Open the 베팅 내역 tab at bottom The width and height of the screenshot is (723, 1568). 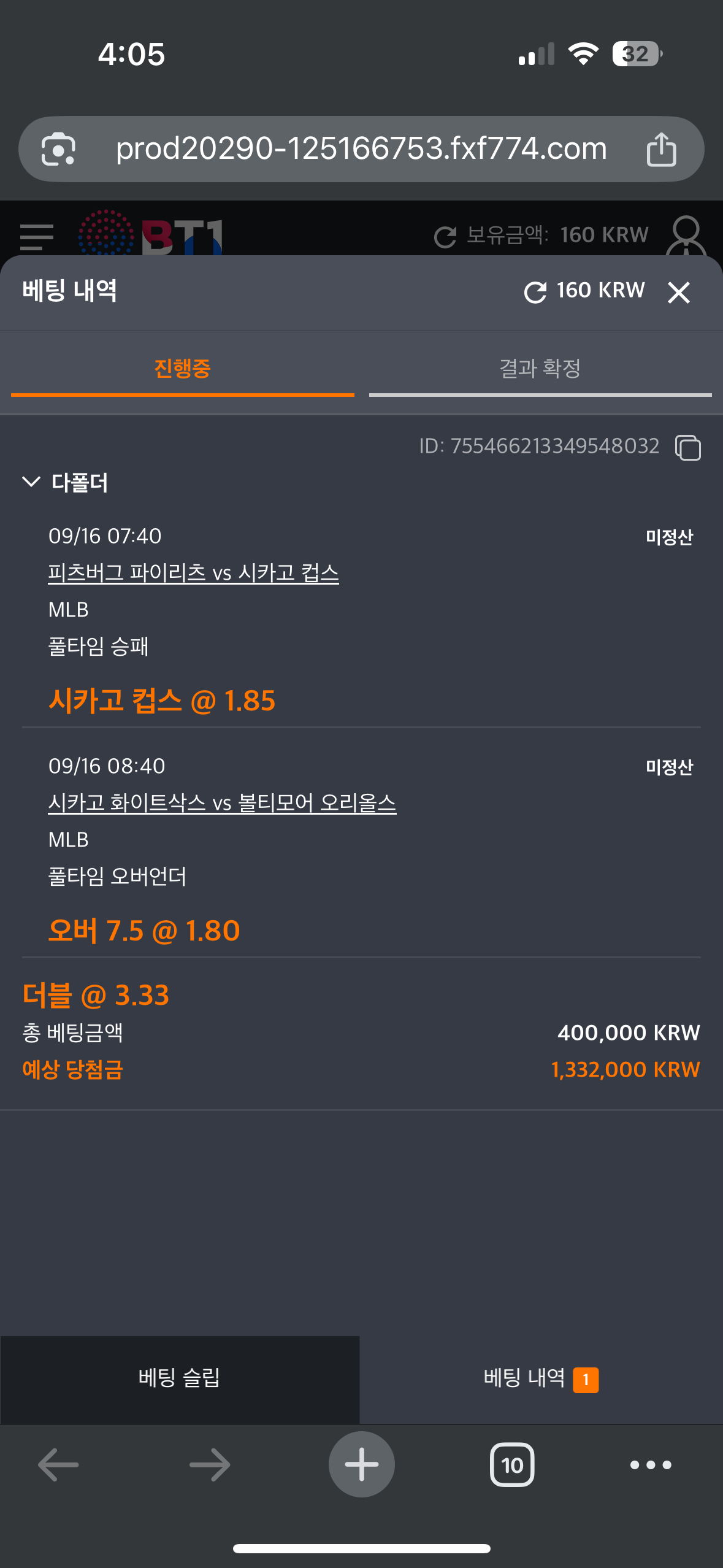click(x=541, y=1378)
